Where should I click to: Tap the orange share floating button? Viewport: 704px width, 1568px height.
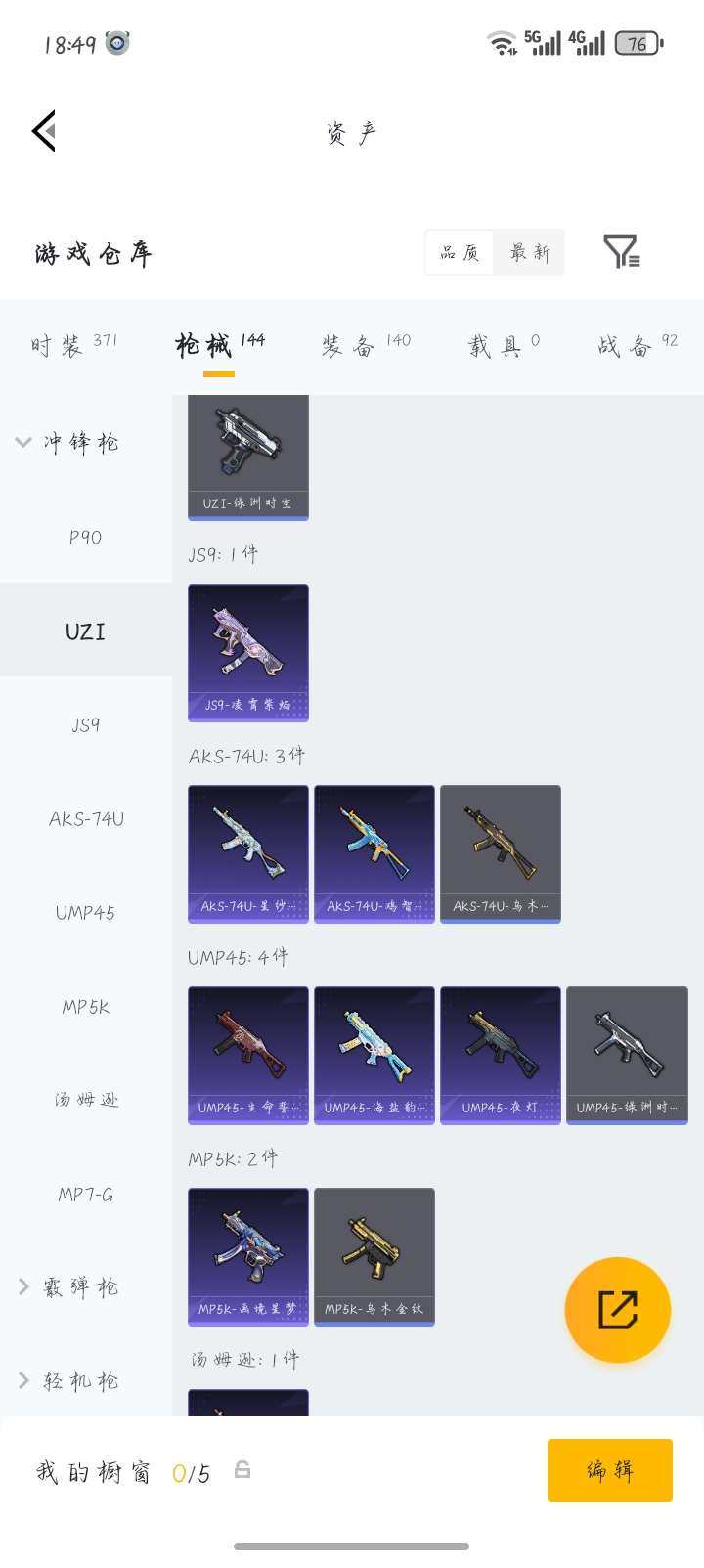(x=617, y=1310)
